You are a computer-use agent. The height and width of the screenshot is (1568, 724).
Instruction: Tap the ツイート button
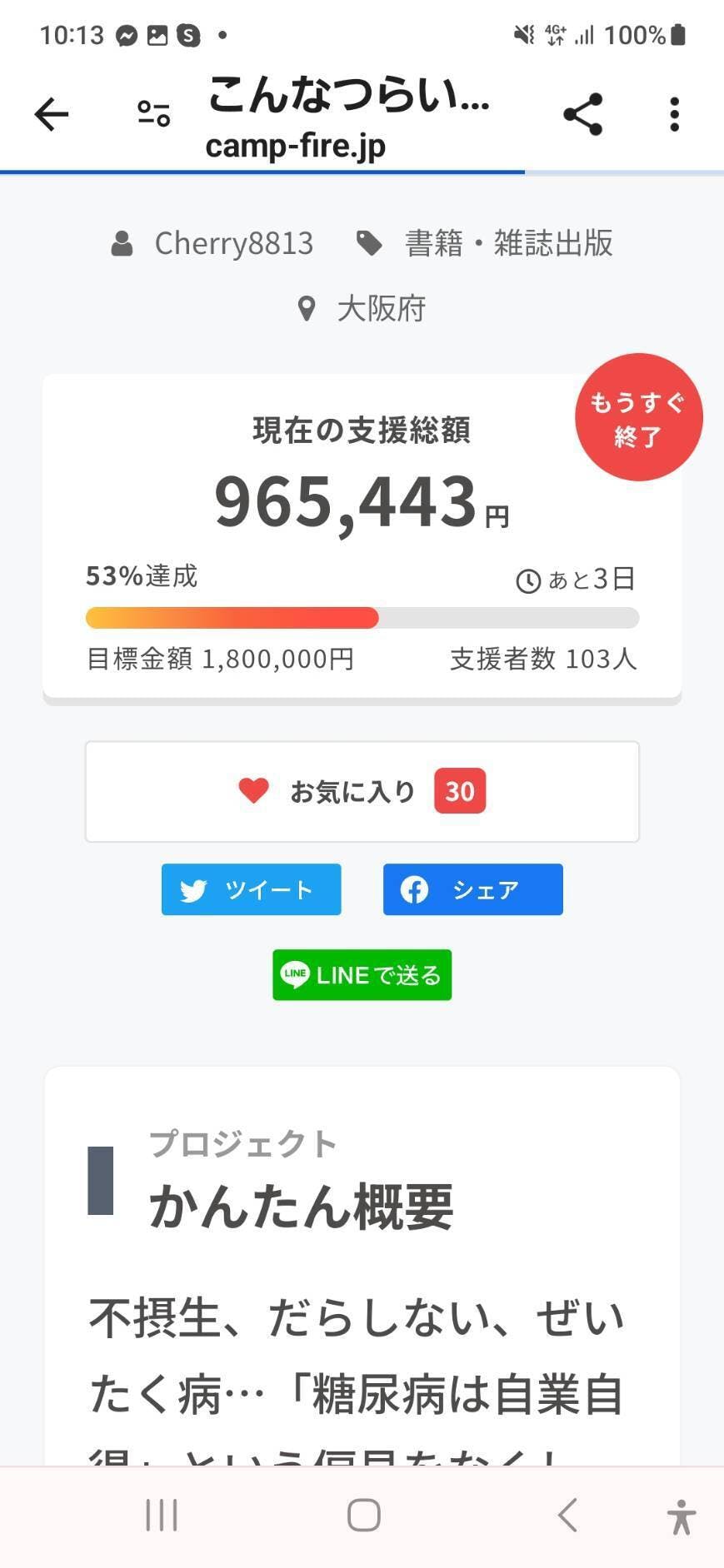point(251,889)
